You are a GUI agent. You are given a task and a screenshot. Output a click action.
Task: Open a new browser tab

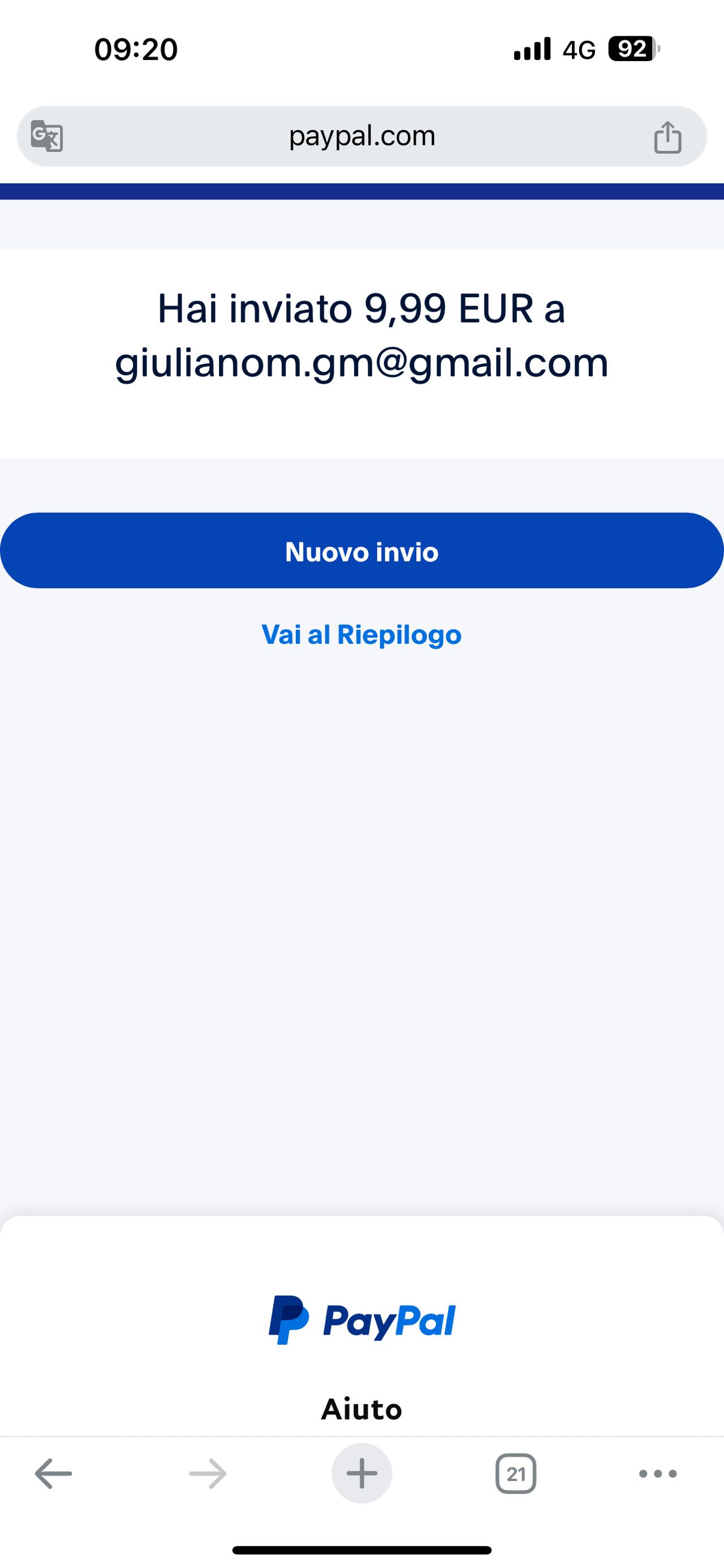pyautogui.click(x=361, y=1474)
